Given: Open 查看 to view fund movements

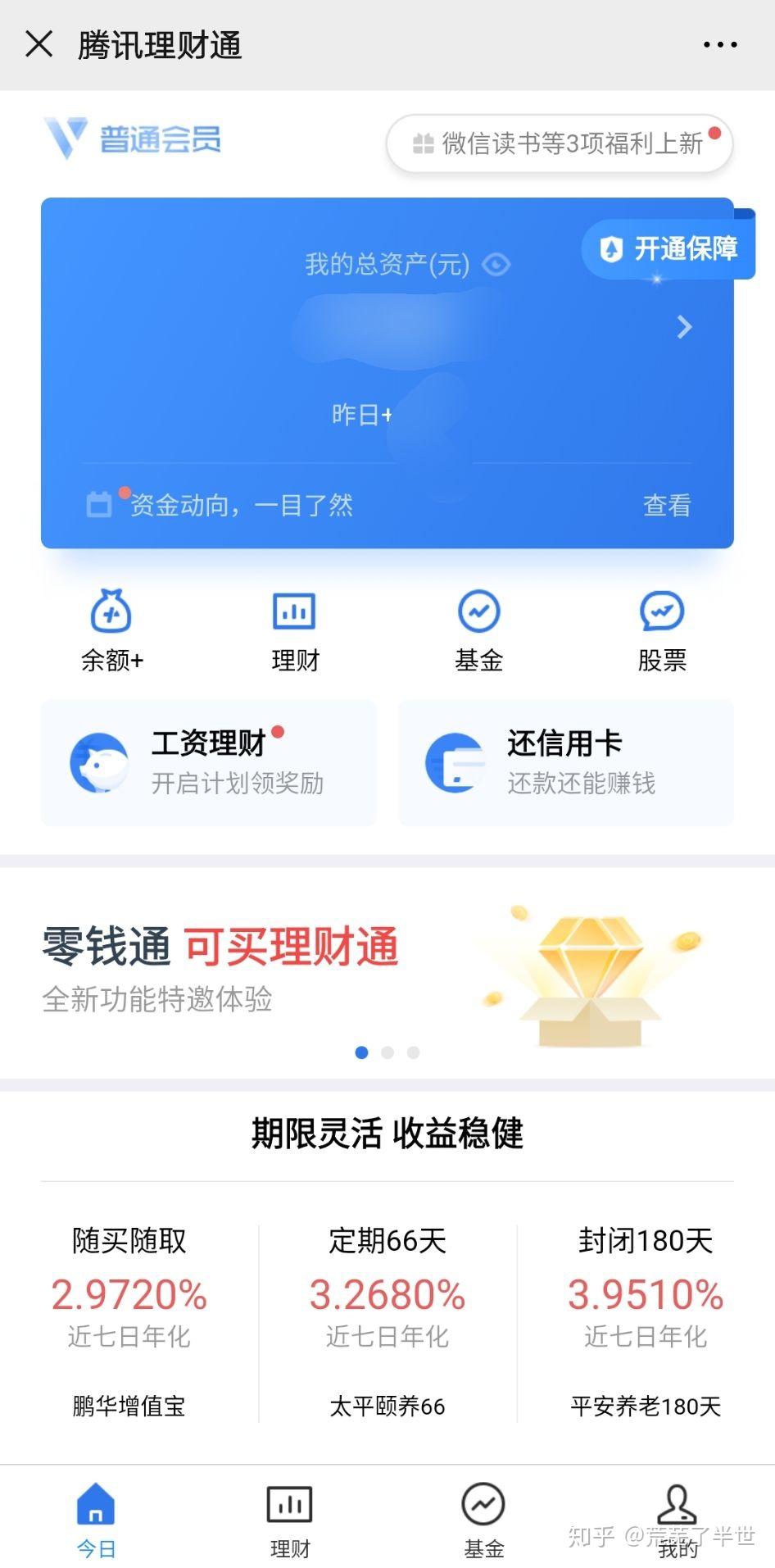Looking at the screenshot, I should (666, 506).
